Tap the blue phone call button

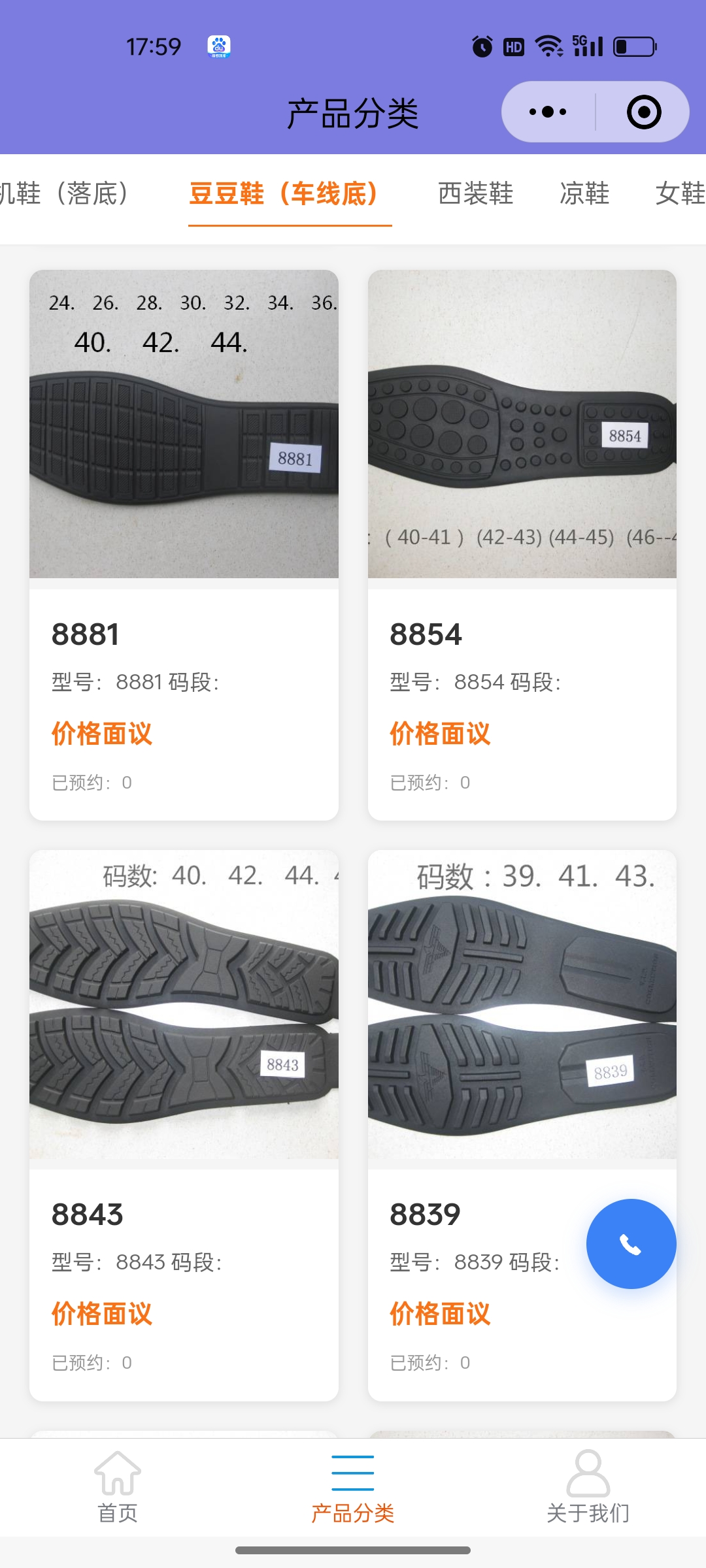(x=631, y=1244)
